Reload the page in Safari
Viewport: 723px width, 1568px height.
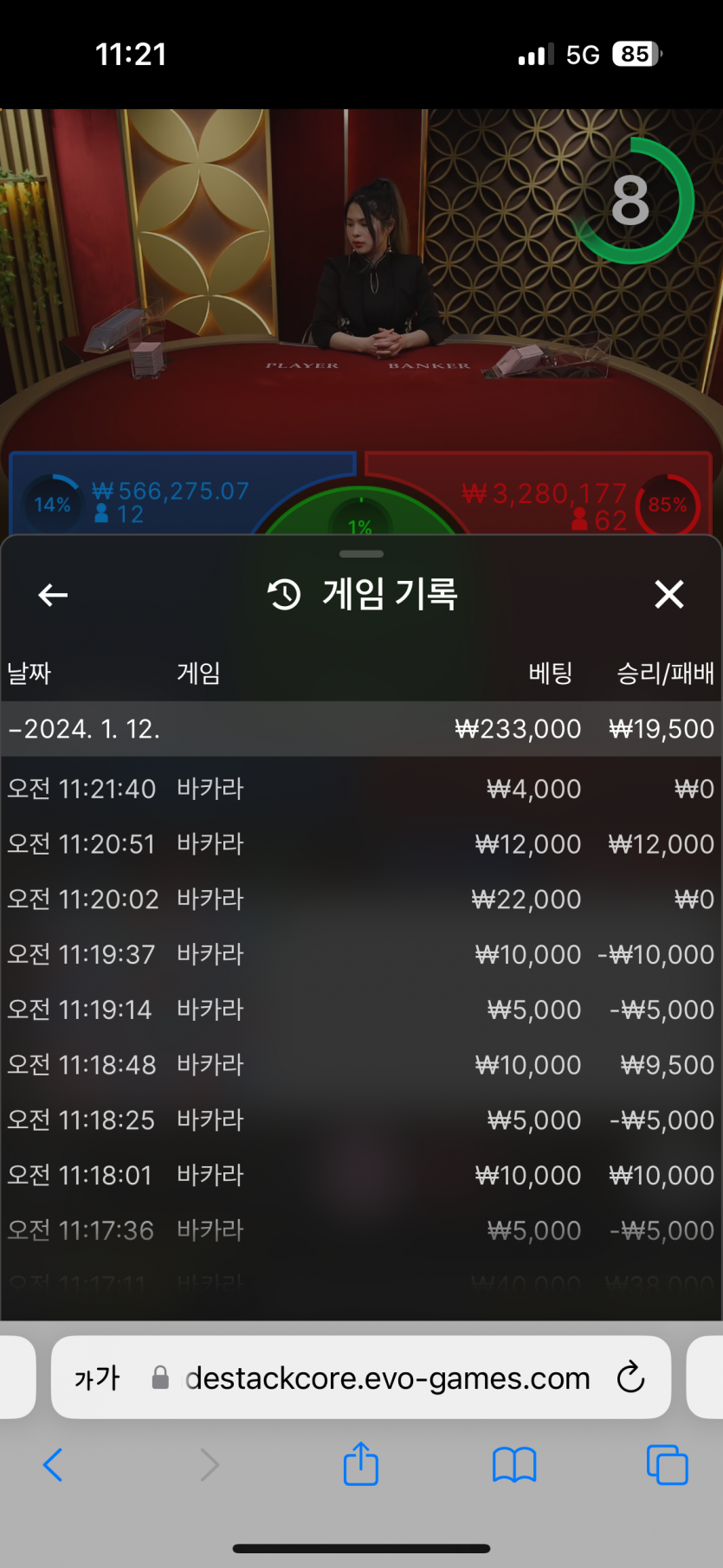[630, 1377]
